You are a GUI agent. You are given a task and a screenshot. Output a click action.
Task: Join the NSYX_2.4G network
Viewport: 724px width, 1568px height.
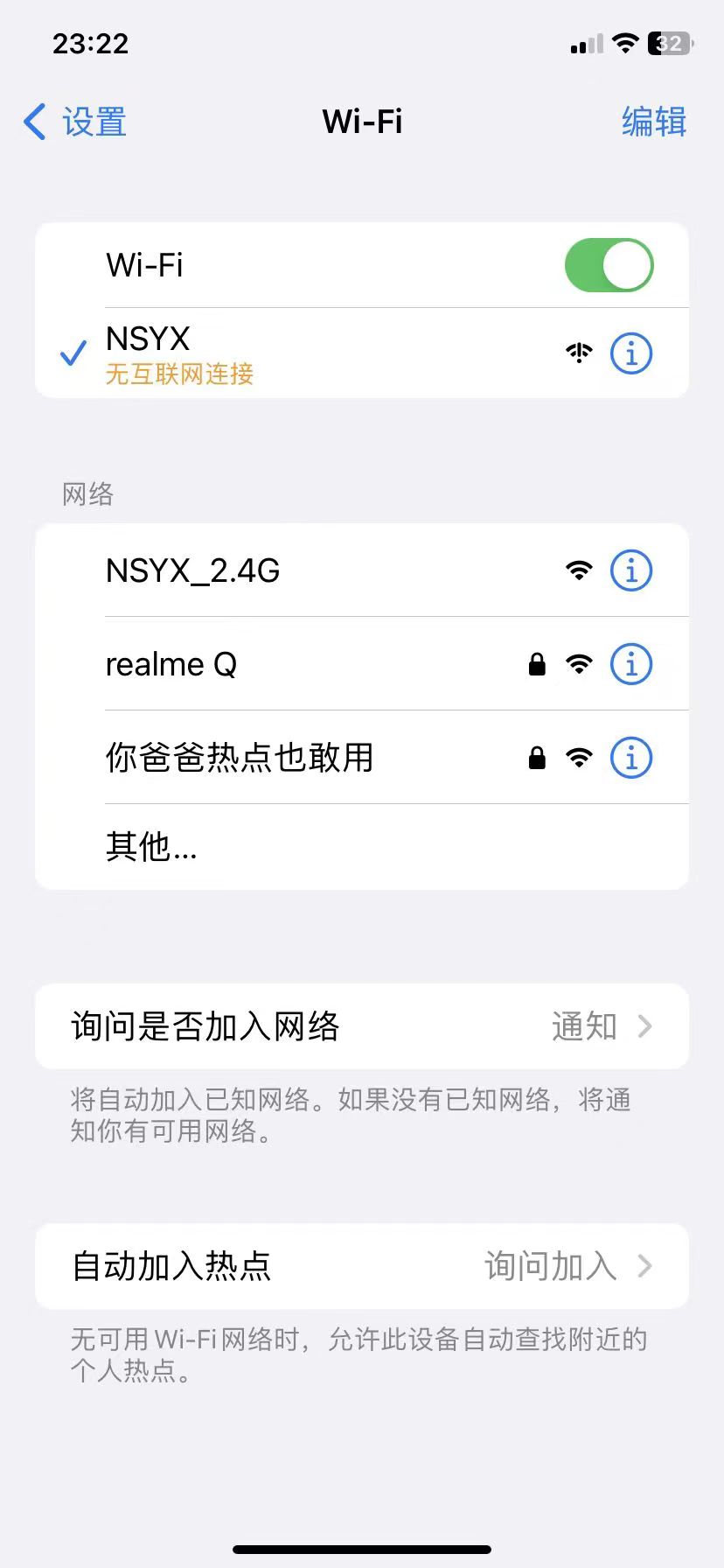[262, 571]
